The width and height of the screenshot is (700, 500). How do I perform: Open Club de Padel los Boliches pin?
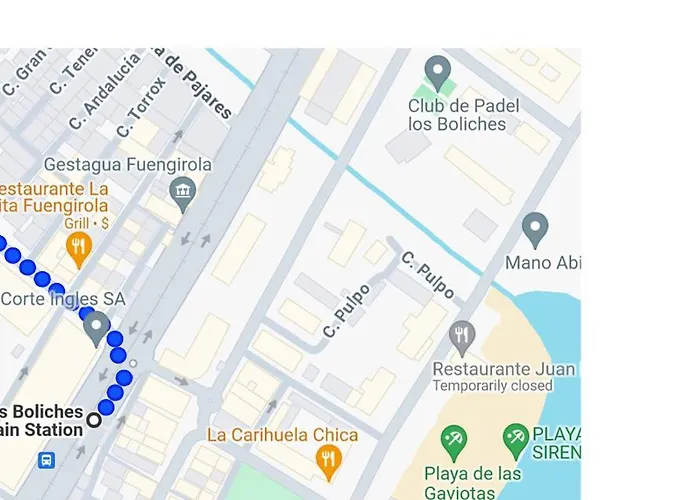pos(437,73)
